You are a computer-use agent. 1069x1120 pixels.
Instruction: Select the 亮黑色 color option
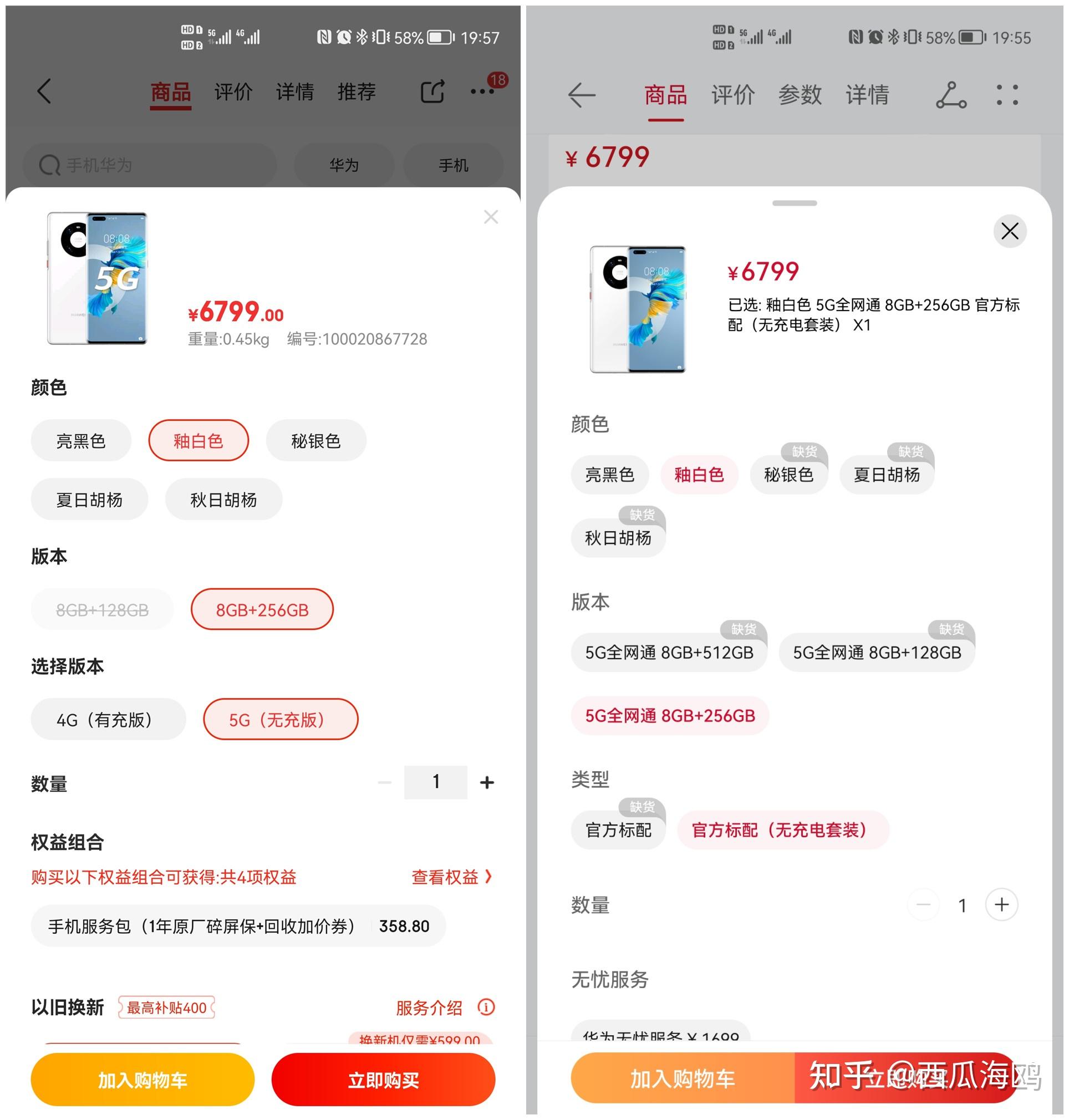82,440
